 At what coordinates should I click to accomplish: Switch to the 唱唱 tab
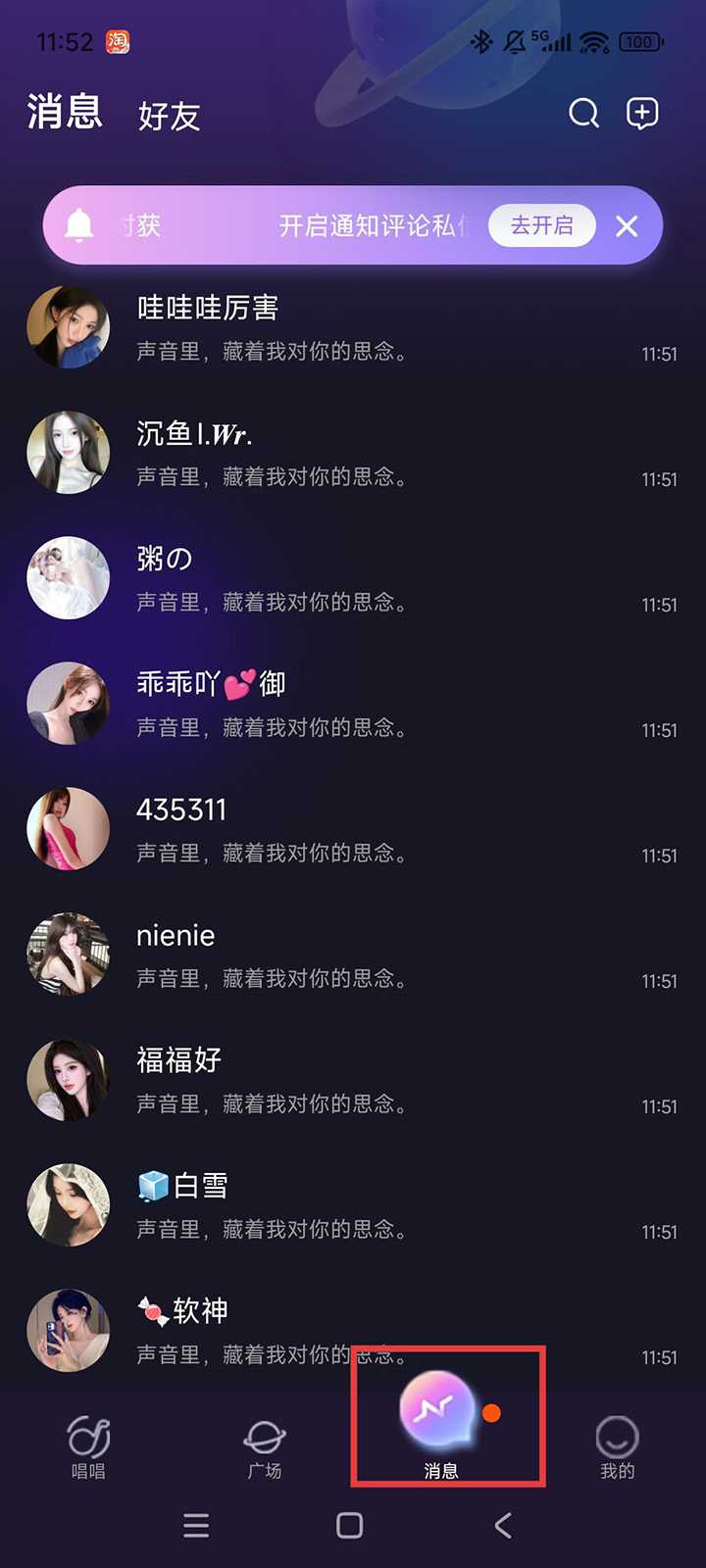click(88, 1446)
